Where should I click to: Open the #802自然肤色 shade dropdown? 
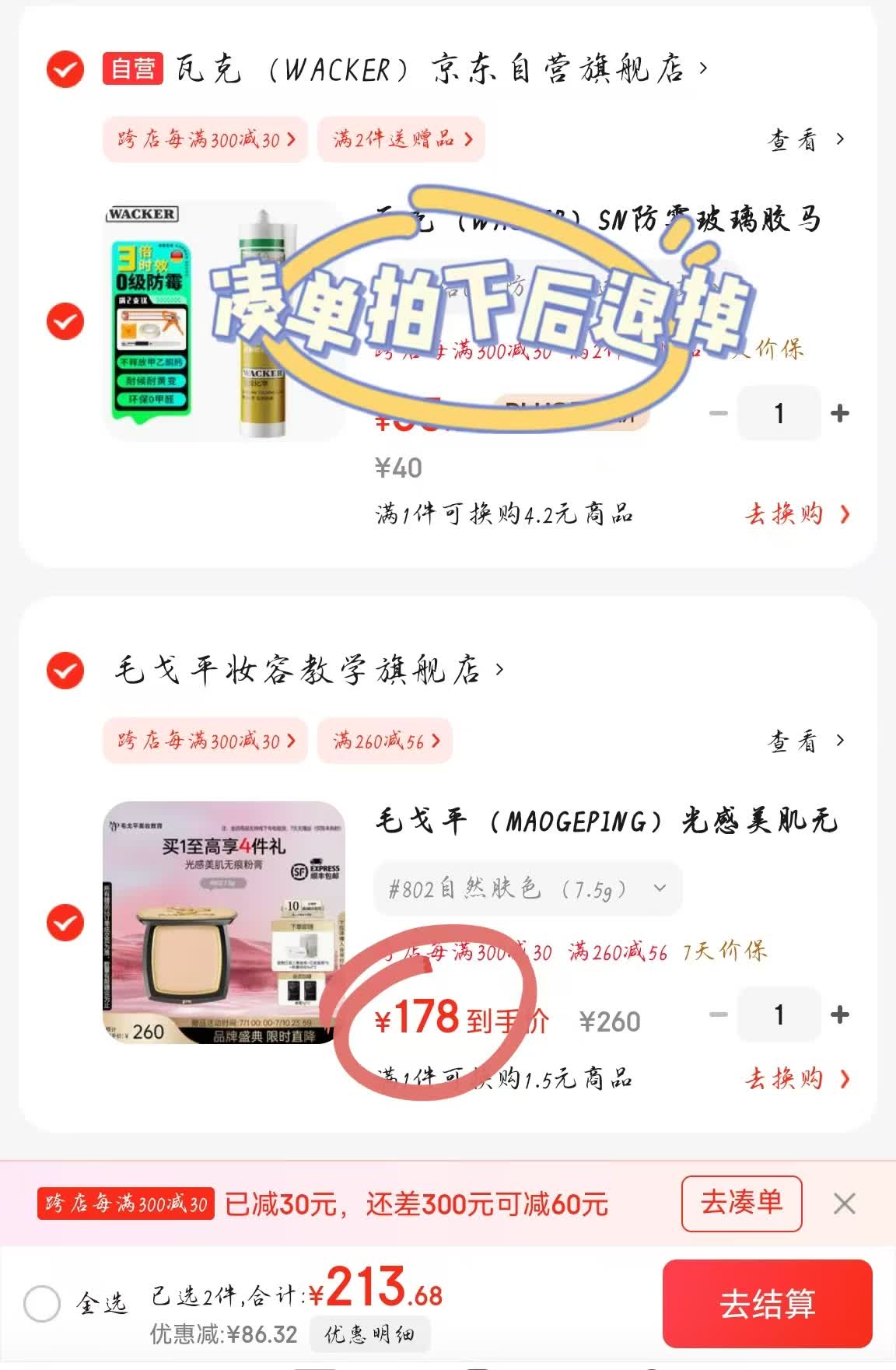(x=527, y=888)
